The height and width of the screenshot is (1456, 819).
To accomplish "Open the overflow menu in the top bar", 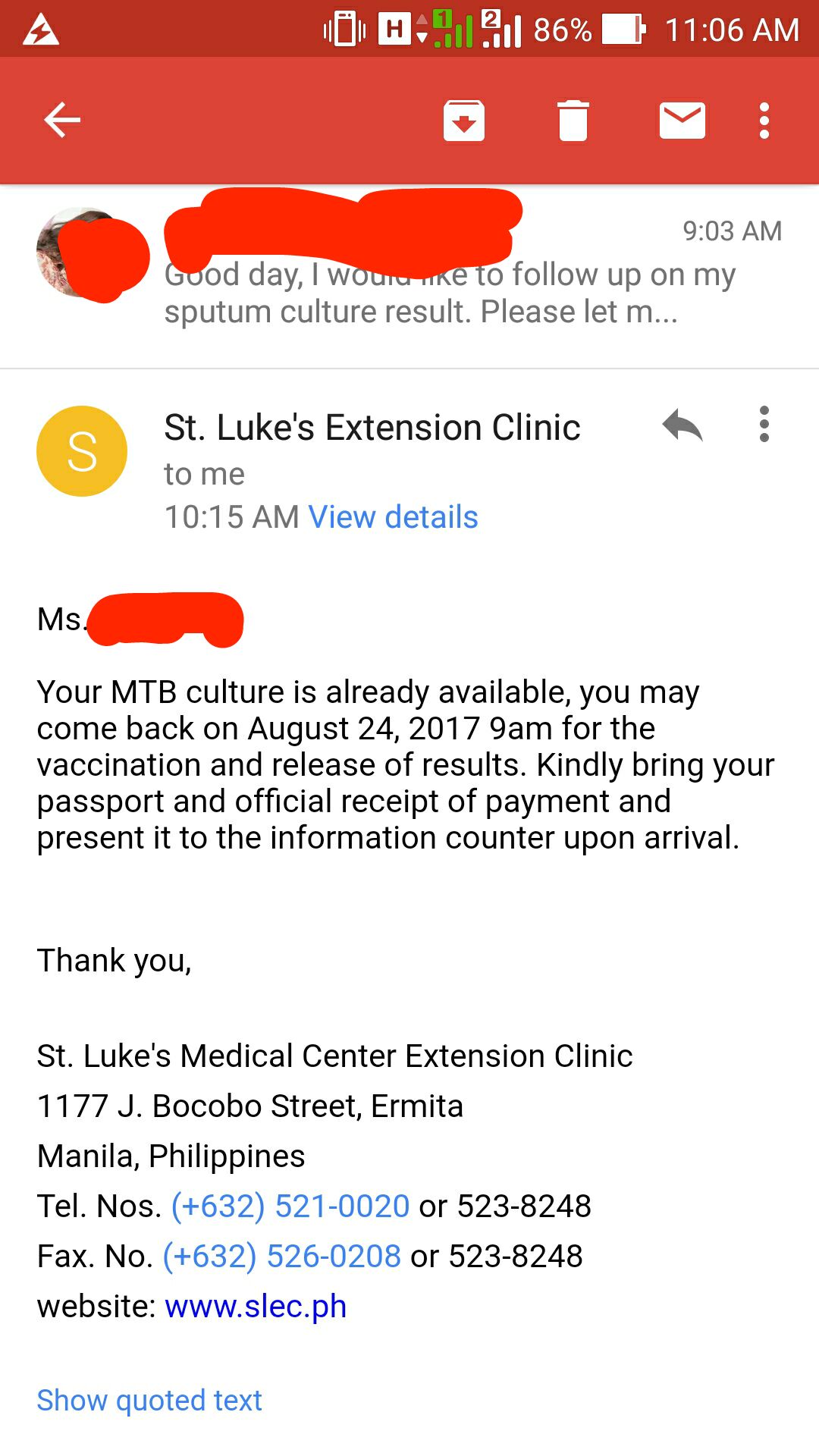I will click(x=764, y=121).
